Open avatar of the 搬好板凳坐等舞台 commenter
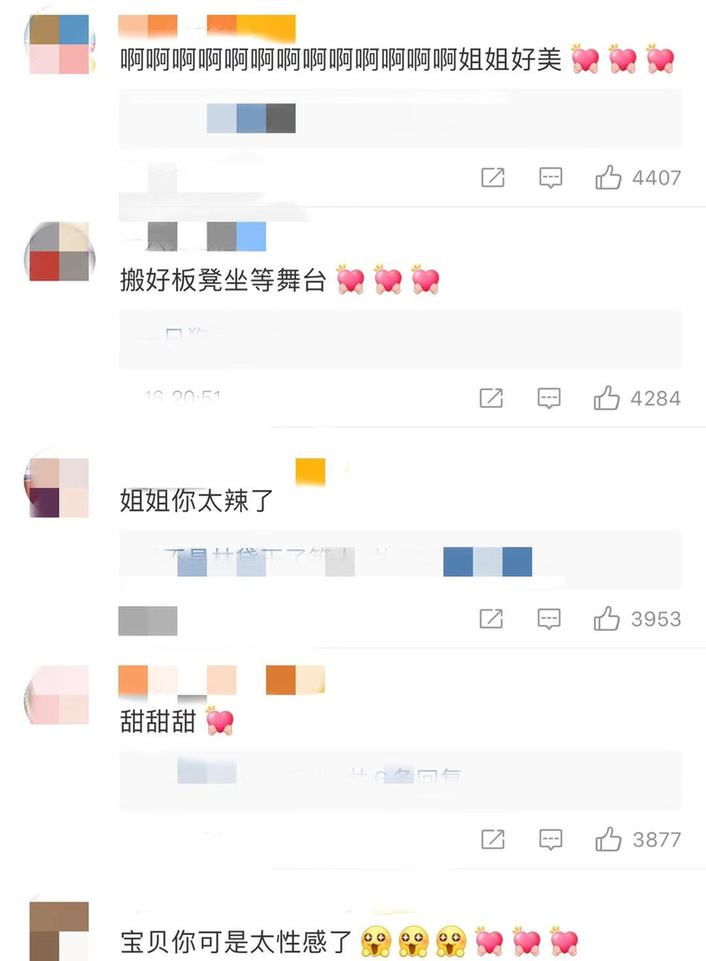This screenshot has height=961, width=706. pyautogui.click(x=59, y=251)
